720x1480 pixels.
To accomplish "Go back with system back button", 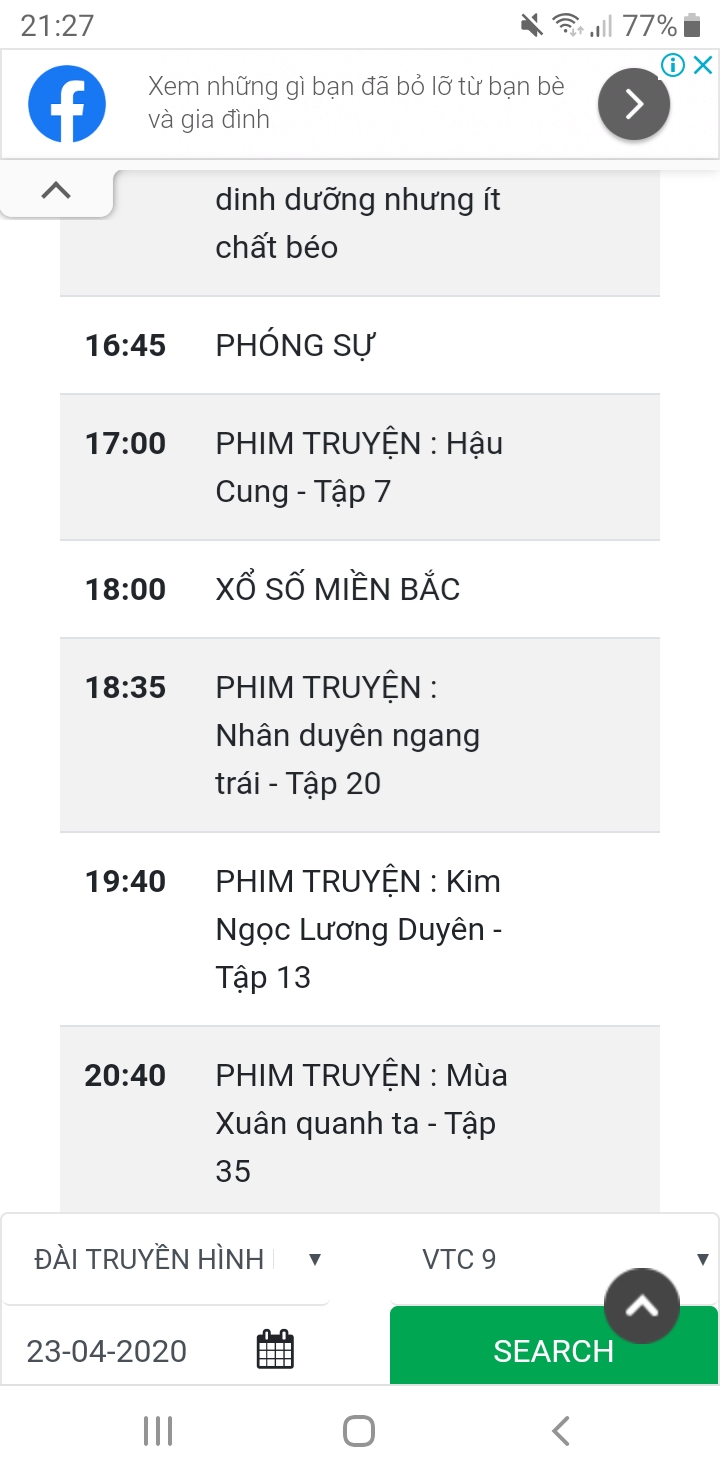I will [561, 1431].
